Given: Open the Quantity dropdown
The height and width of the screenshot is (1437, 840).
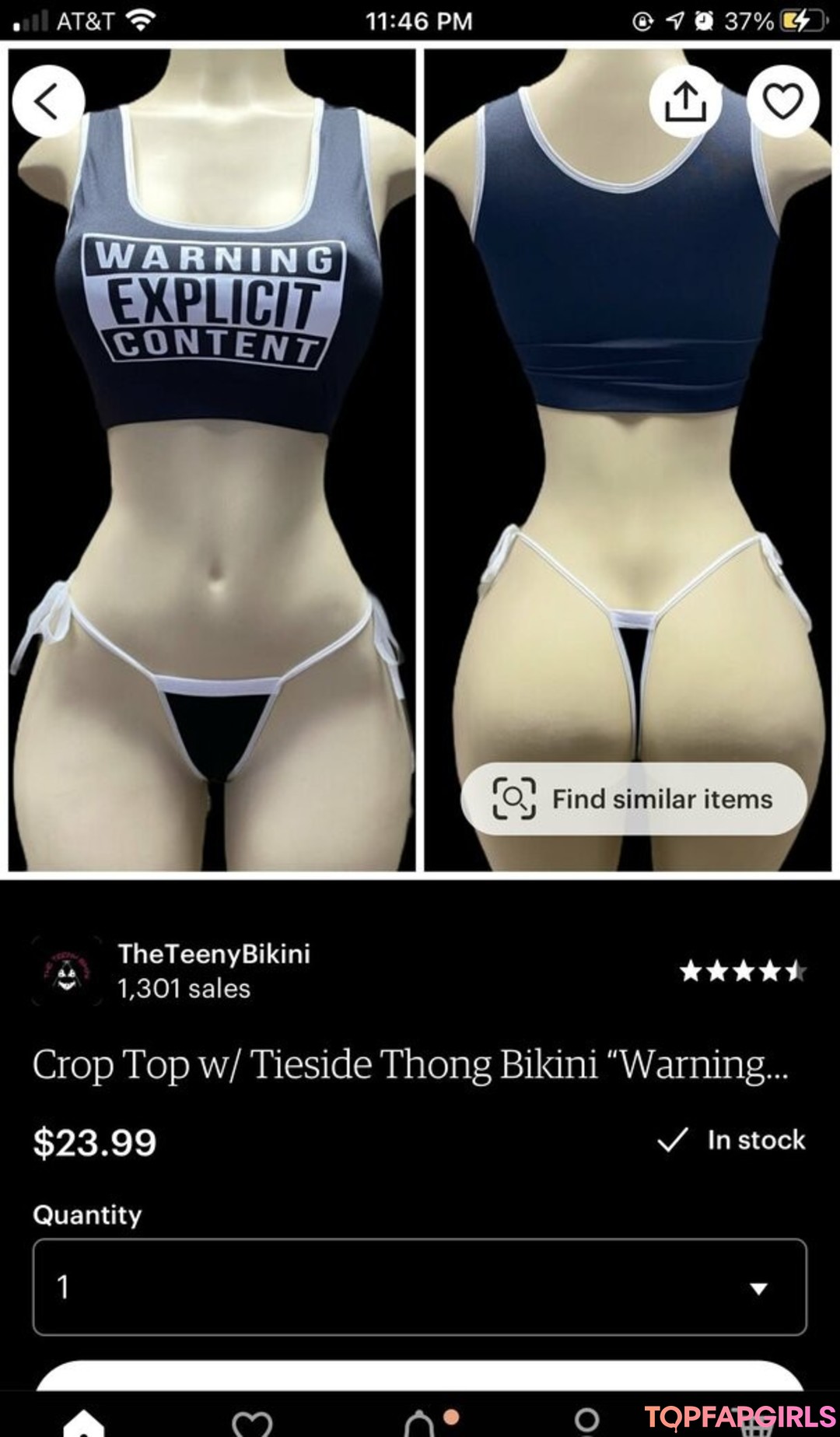Looking at the screenshot, I should click(x=419, y=1287).
